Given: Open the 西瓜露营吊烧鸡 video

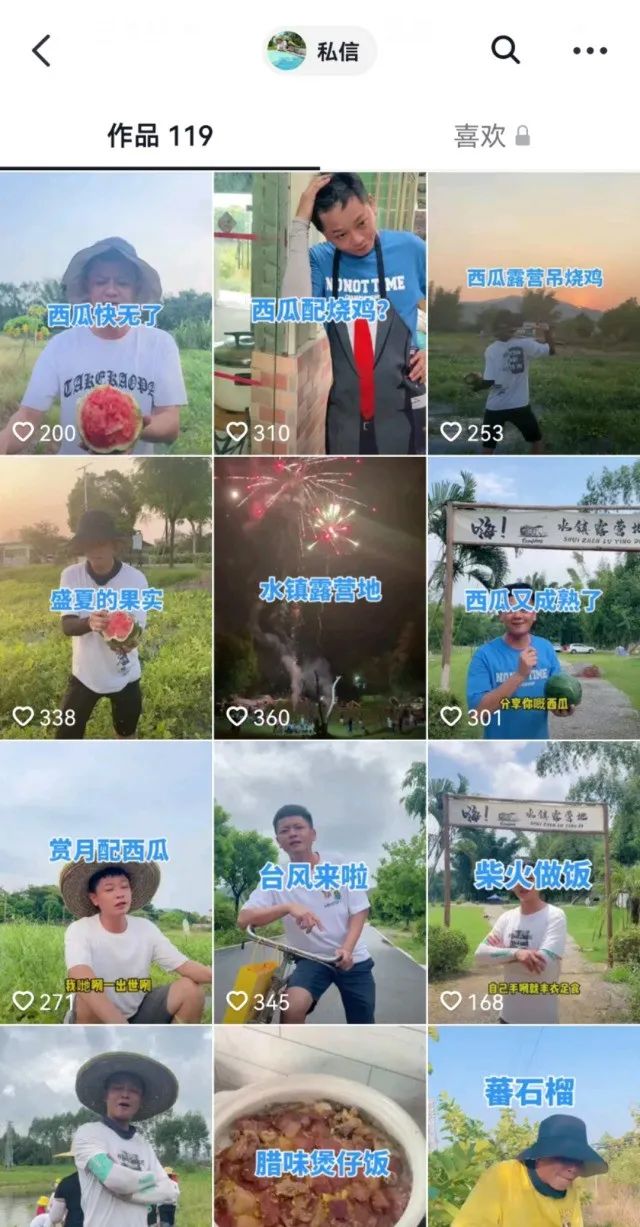Looking at the screenshot, I should [x=534, y=313].
